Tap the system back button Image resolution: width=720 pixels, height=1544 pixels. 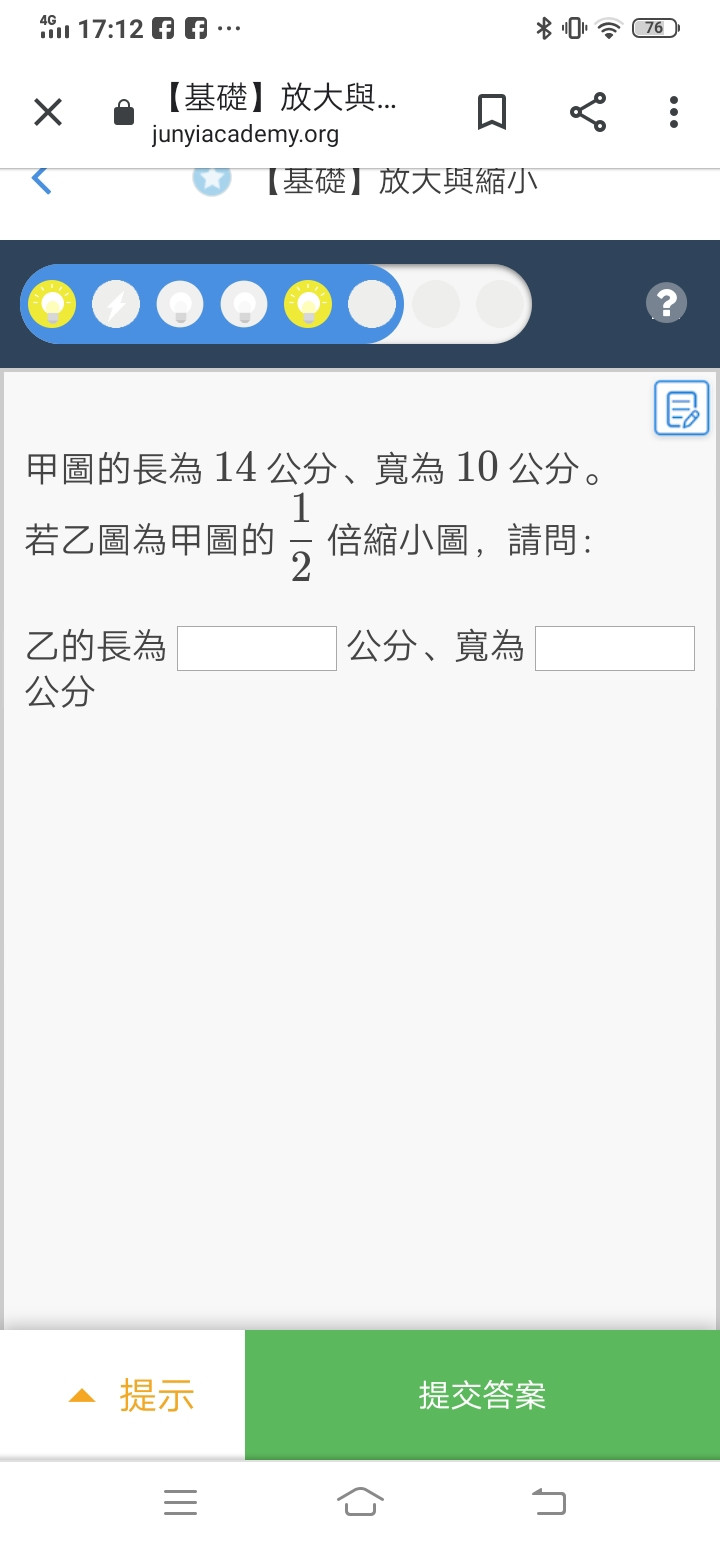[548, 1502]
